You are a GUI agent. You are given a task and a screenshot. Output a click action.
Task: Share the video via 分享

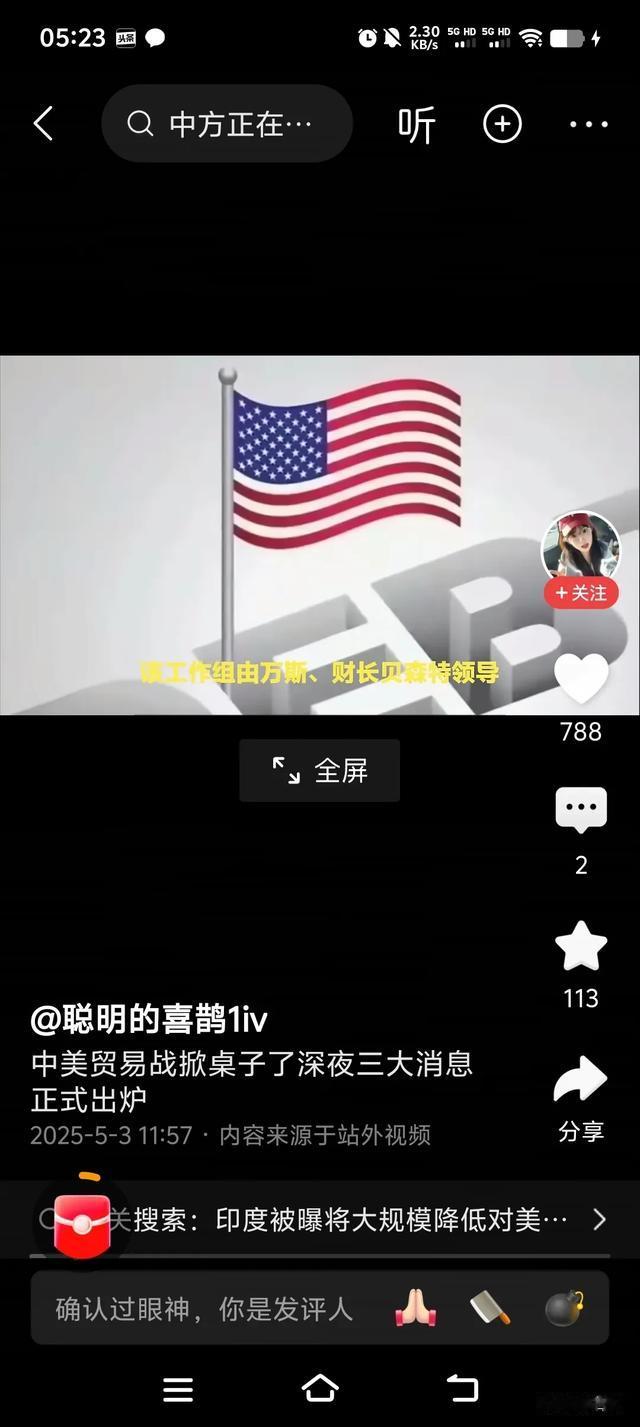tap(581, 1082)
